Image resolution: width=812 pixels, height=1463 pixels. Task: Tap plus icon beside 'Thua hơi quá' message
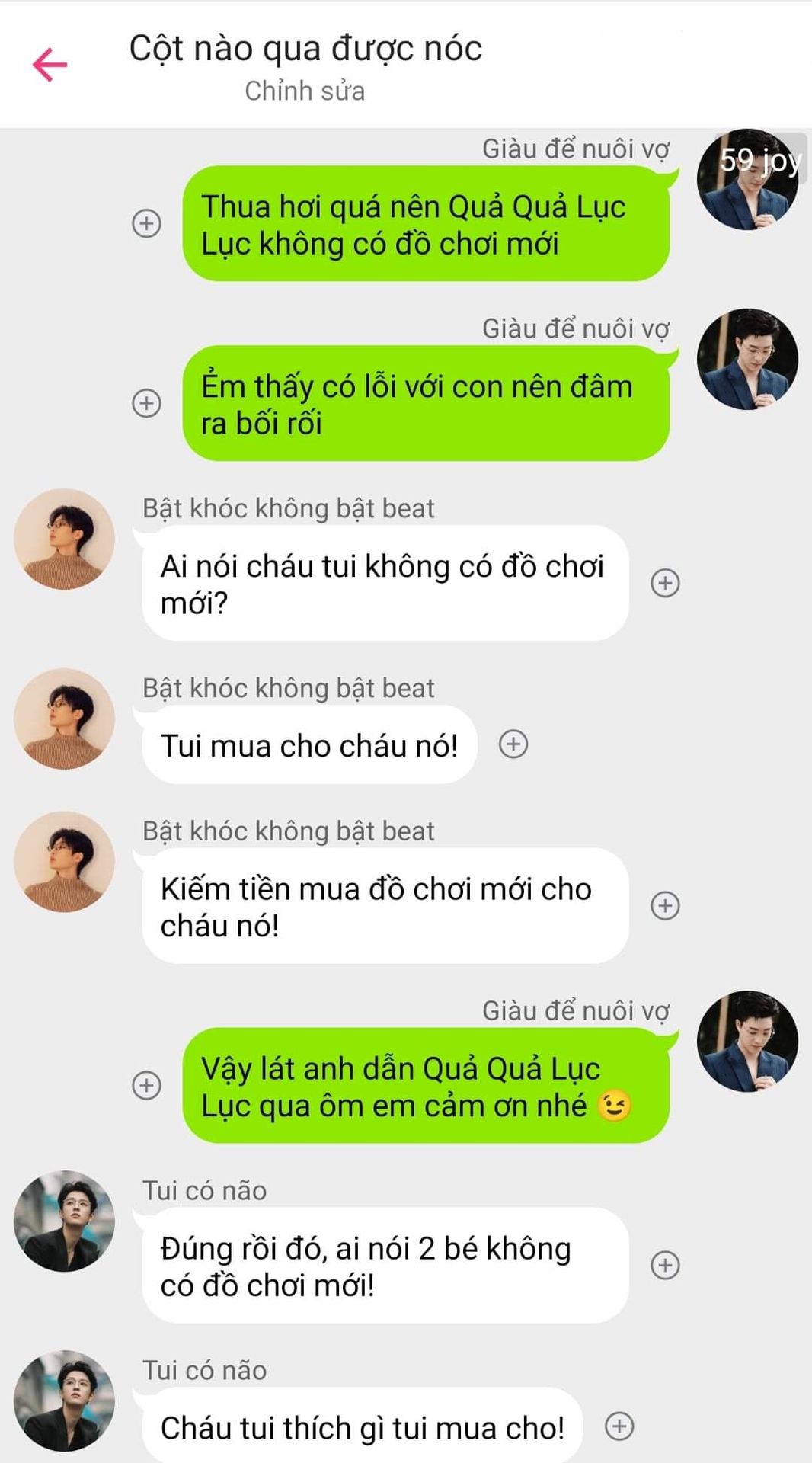pyautogui.click(x=147, y=223)
